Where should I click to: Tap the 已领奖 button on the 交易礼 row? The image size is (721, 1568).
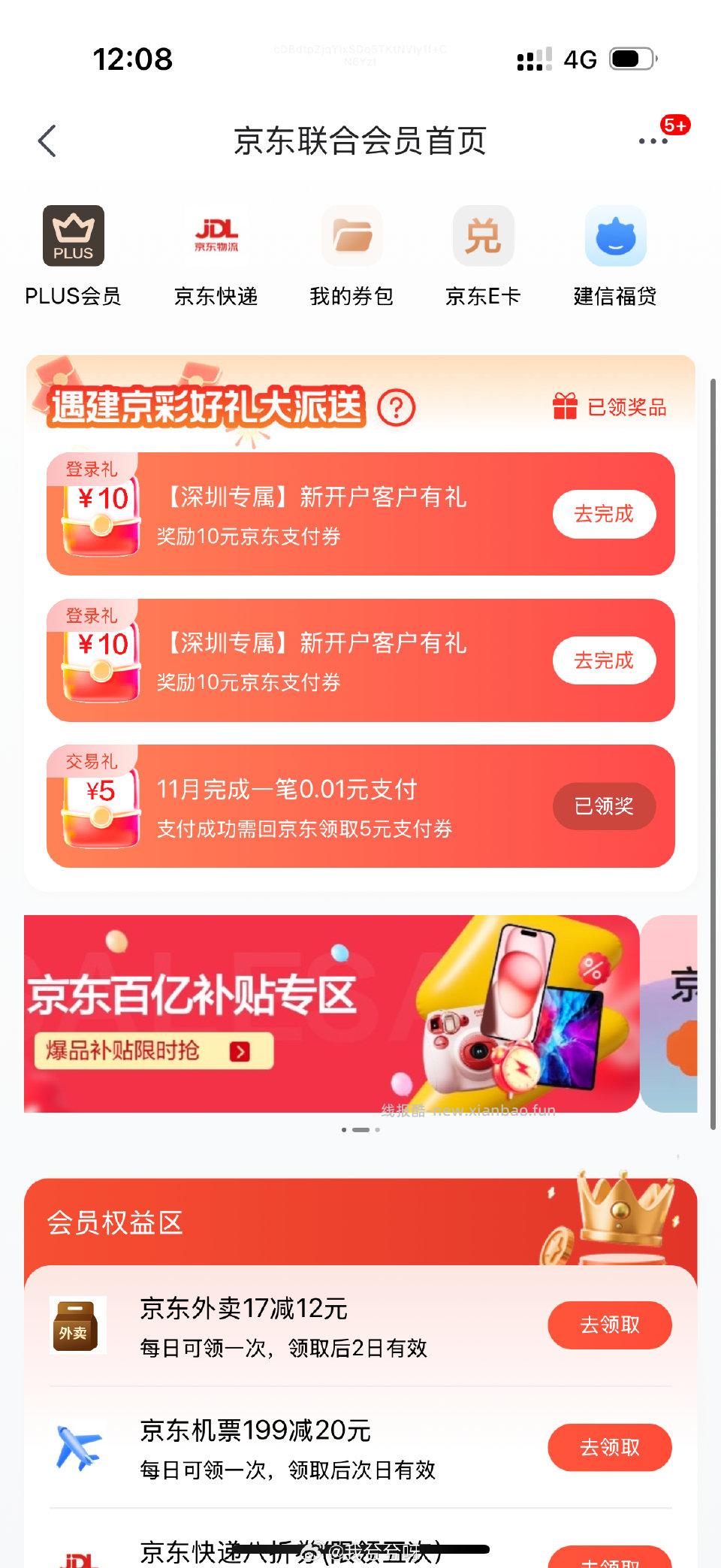pos(603,805)
